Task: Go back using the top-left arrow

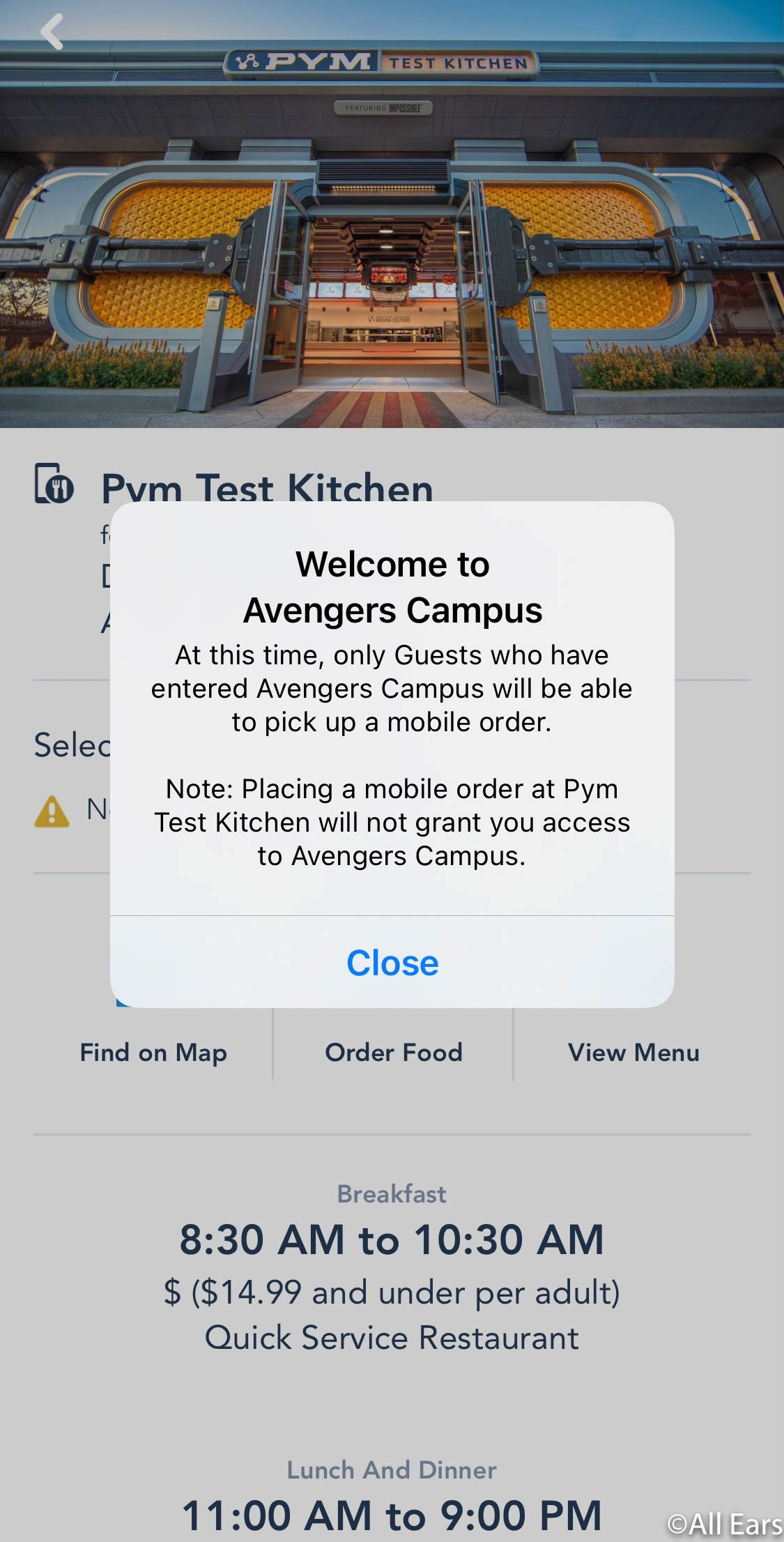Action: pyautogui.click(x=52, y=32)
